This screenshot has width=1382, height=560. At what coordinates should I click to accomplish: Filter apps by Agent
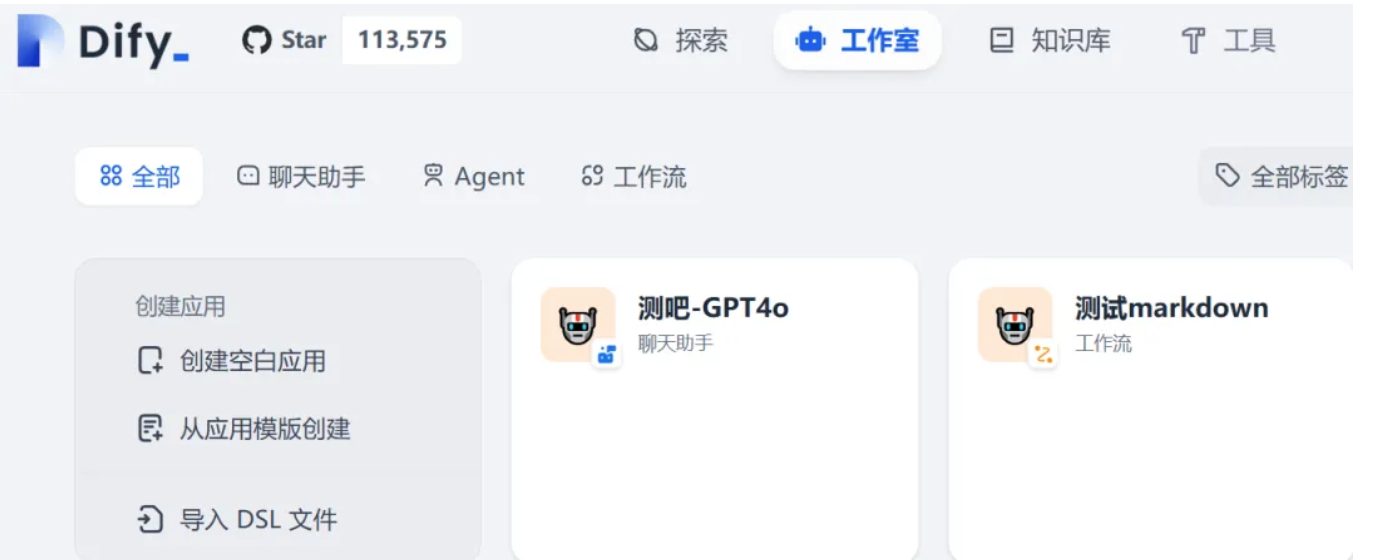473,177
